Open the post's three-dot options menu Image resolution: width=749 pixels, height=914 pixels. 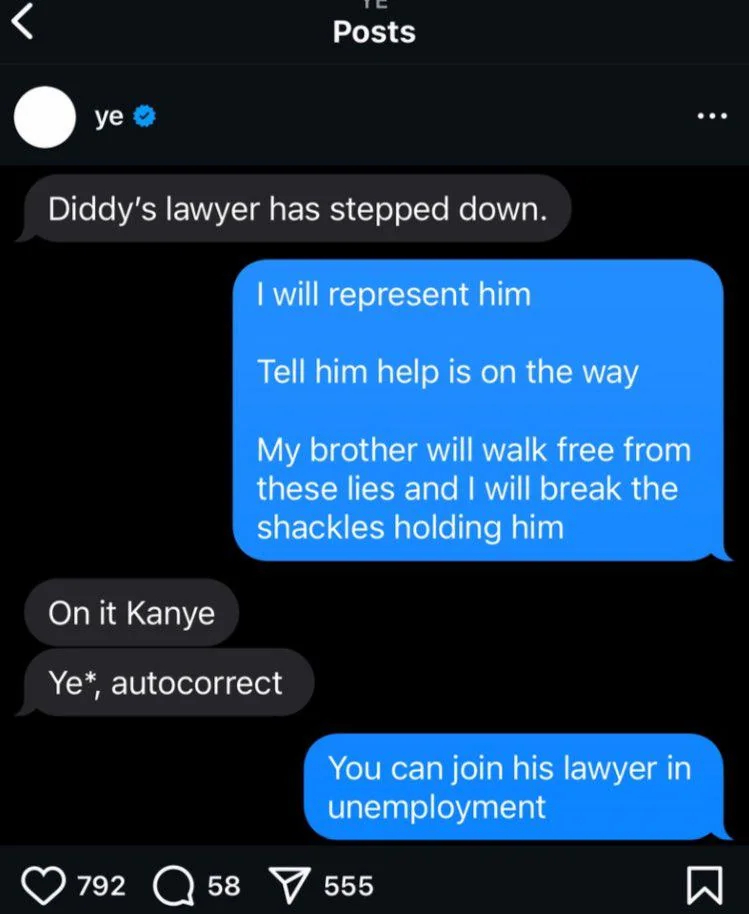pyautogui.click(x=711, y=117)
